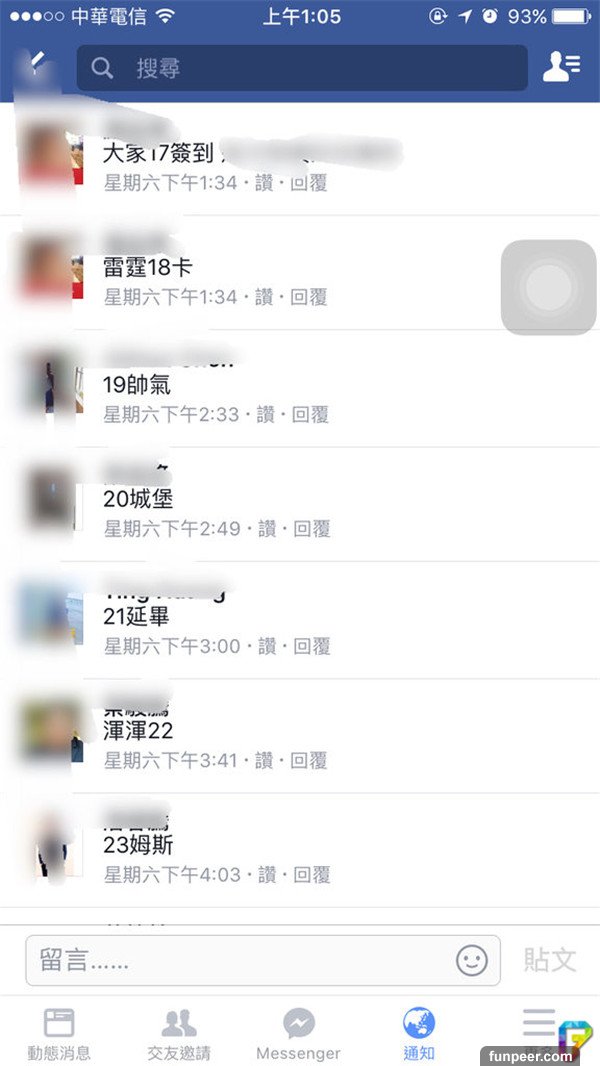Select the 通知 notifications tab
600x1066 pixels.
(419, 1033)
